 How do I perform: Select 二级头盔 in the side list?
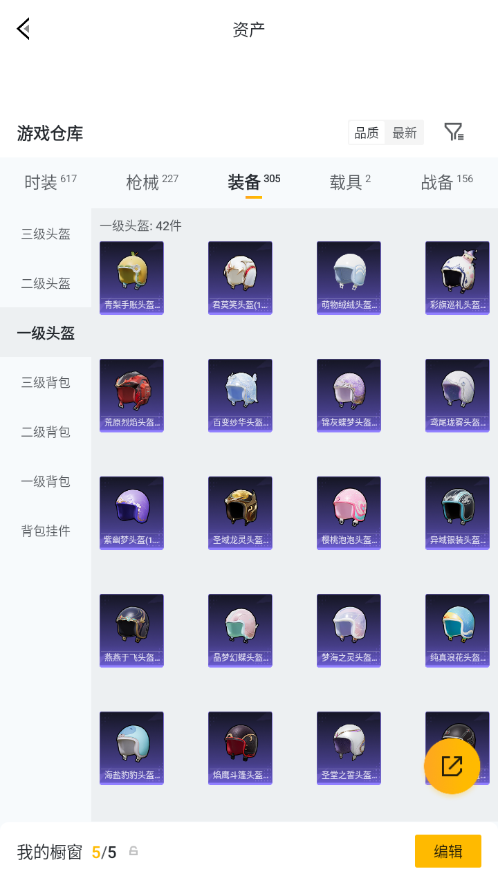pyautogui.click(x=45, y=283)
